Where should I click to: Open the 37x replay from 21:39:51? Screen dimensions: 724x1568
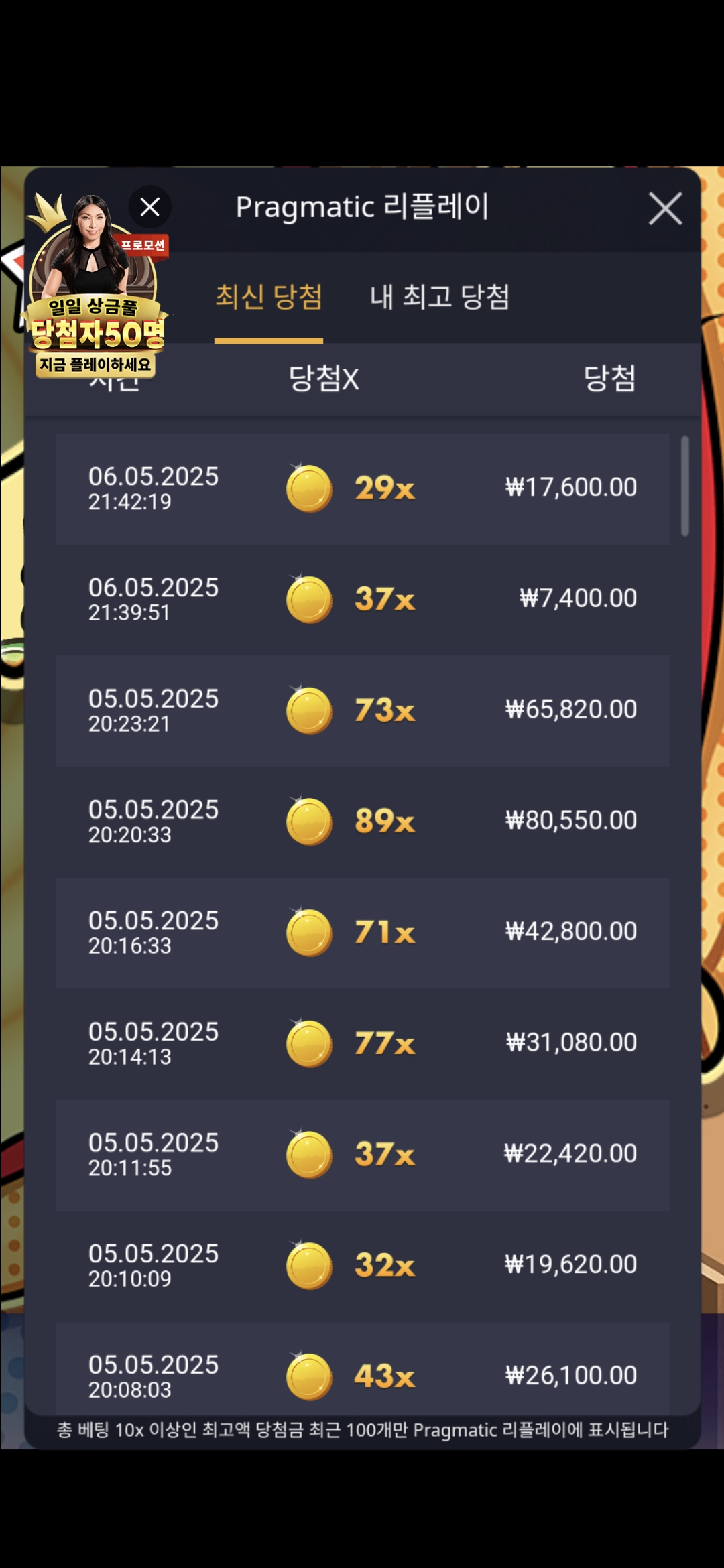(362, 599)
